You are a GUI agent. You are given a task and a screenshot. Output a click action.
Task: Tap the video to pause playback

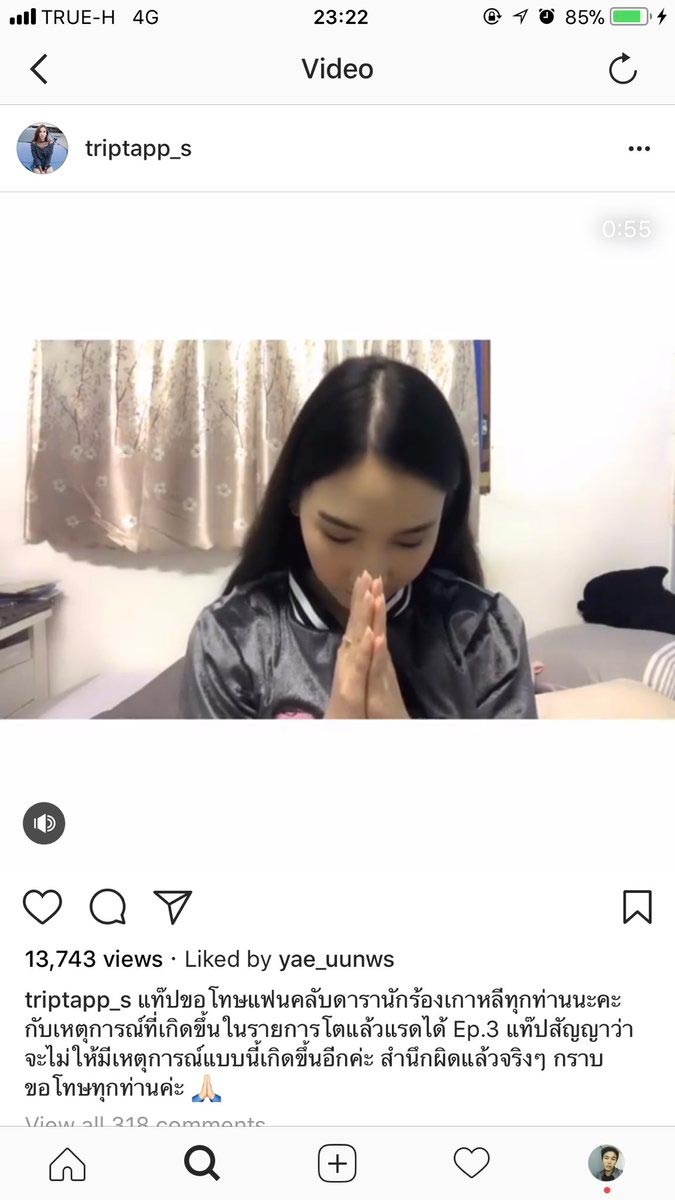pos(337,528)
